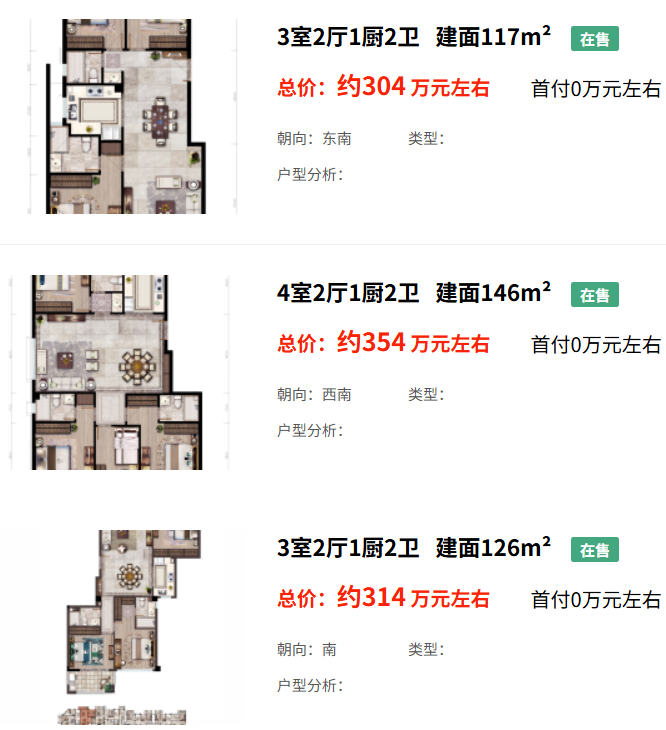This screenshot has width=666, height=730.
Task: View details of the 建面146m² listing
Action: tap(414, 293)
